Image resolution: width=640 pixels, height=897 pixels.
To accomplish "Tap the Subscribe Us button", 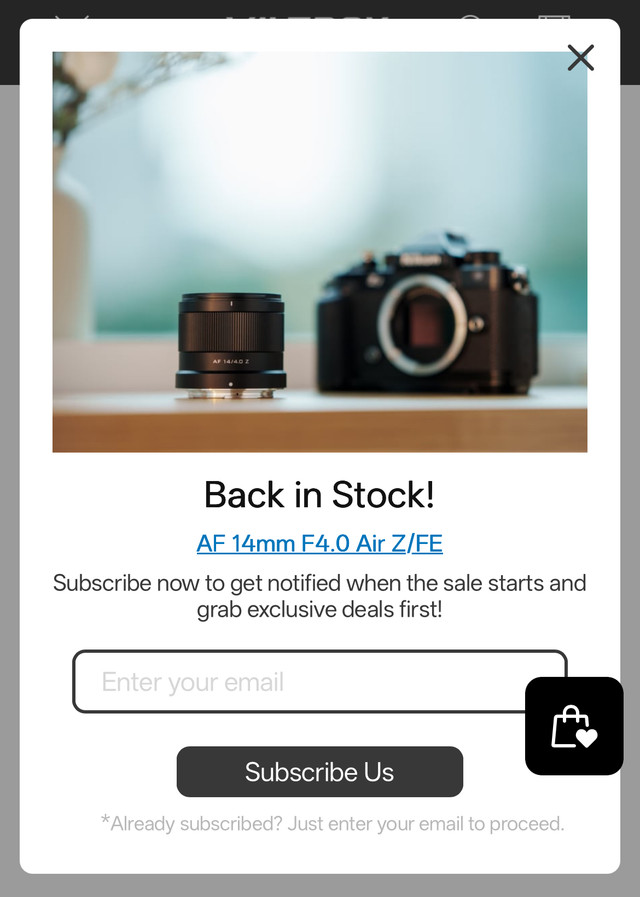I will tap(319, 772).
